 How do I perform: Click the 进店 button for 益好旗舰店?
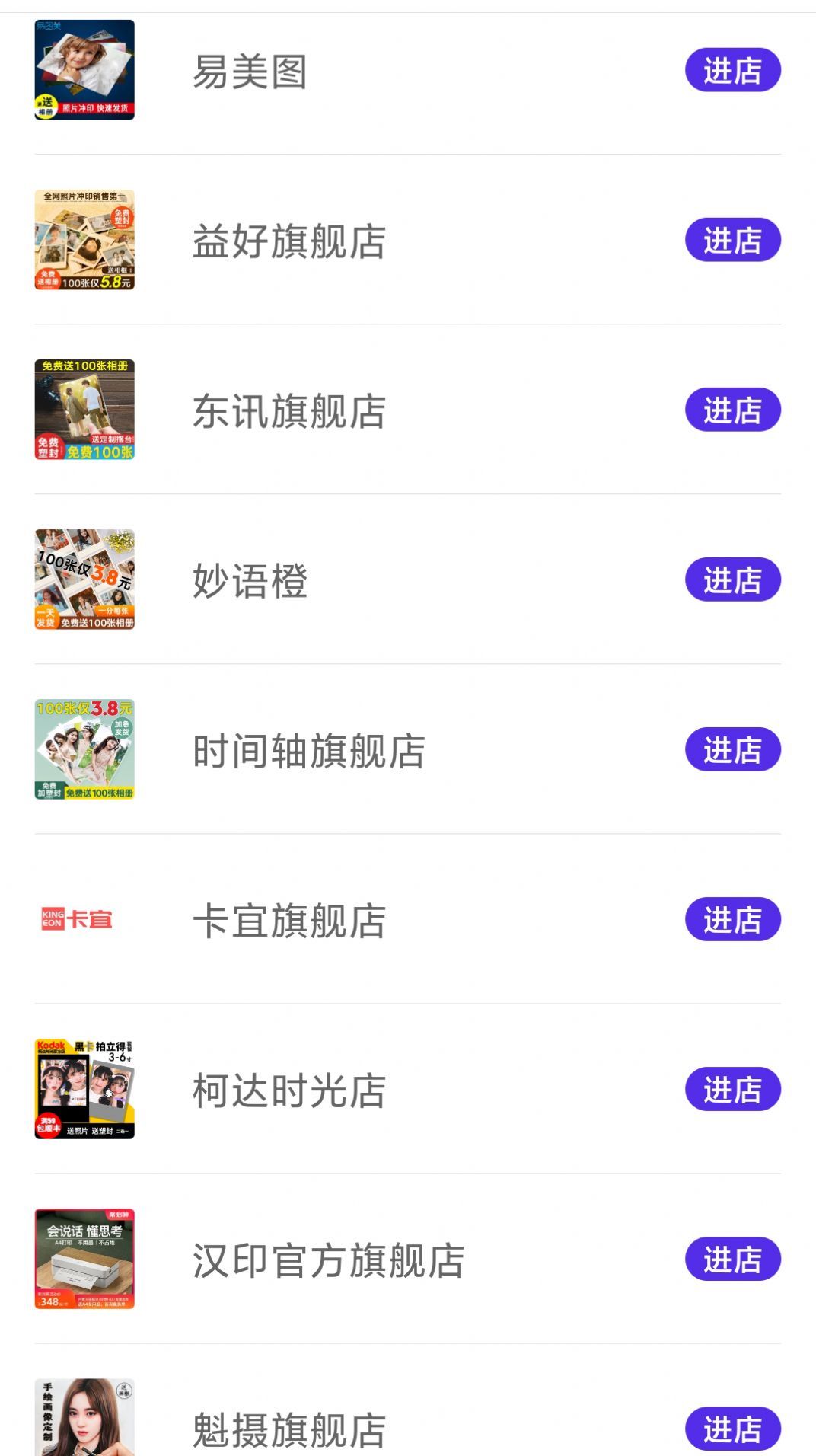click(x=732, y=240)
